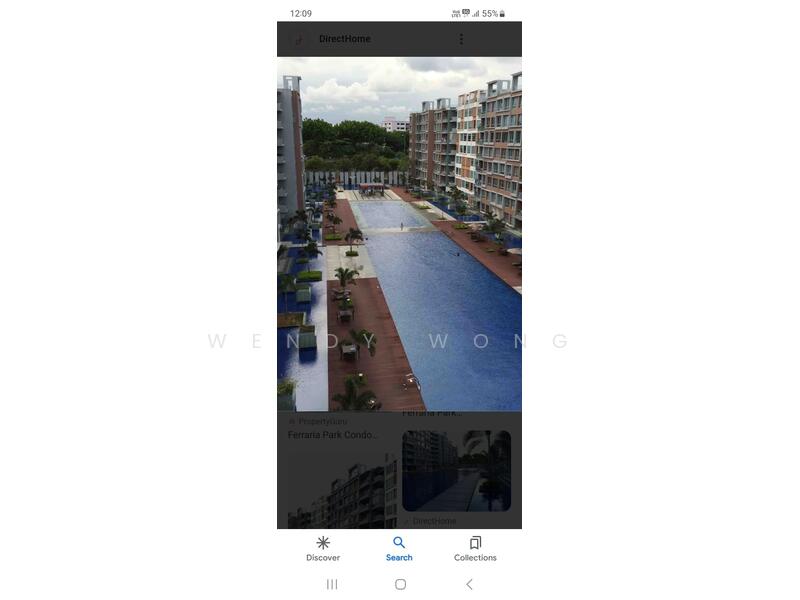Go to the home screen
800x600 pixels.
(x=400, y=584)
